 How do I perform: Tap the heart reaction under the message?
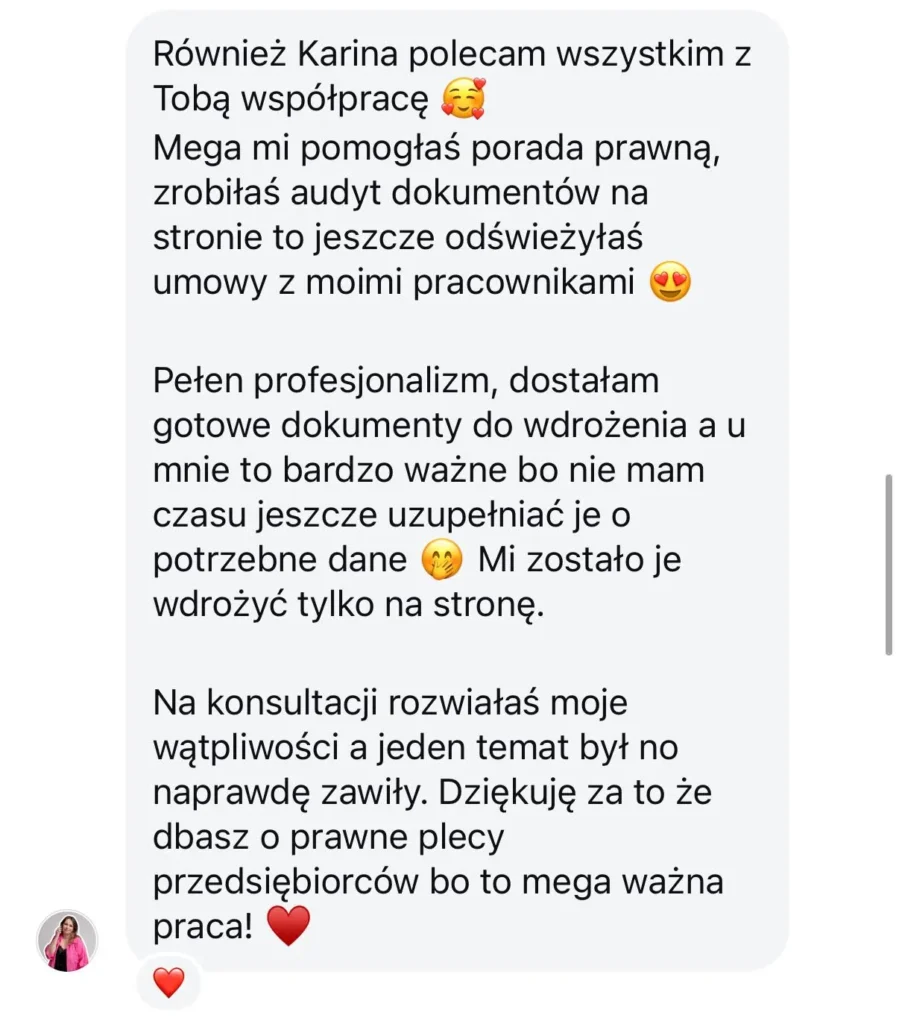click(168, 983)
